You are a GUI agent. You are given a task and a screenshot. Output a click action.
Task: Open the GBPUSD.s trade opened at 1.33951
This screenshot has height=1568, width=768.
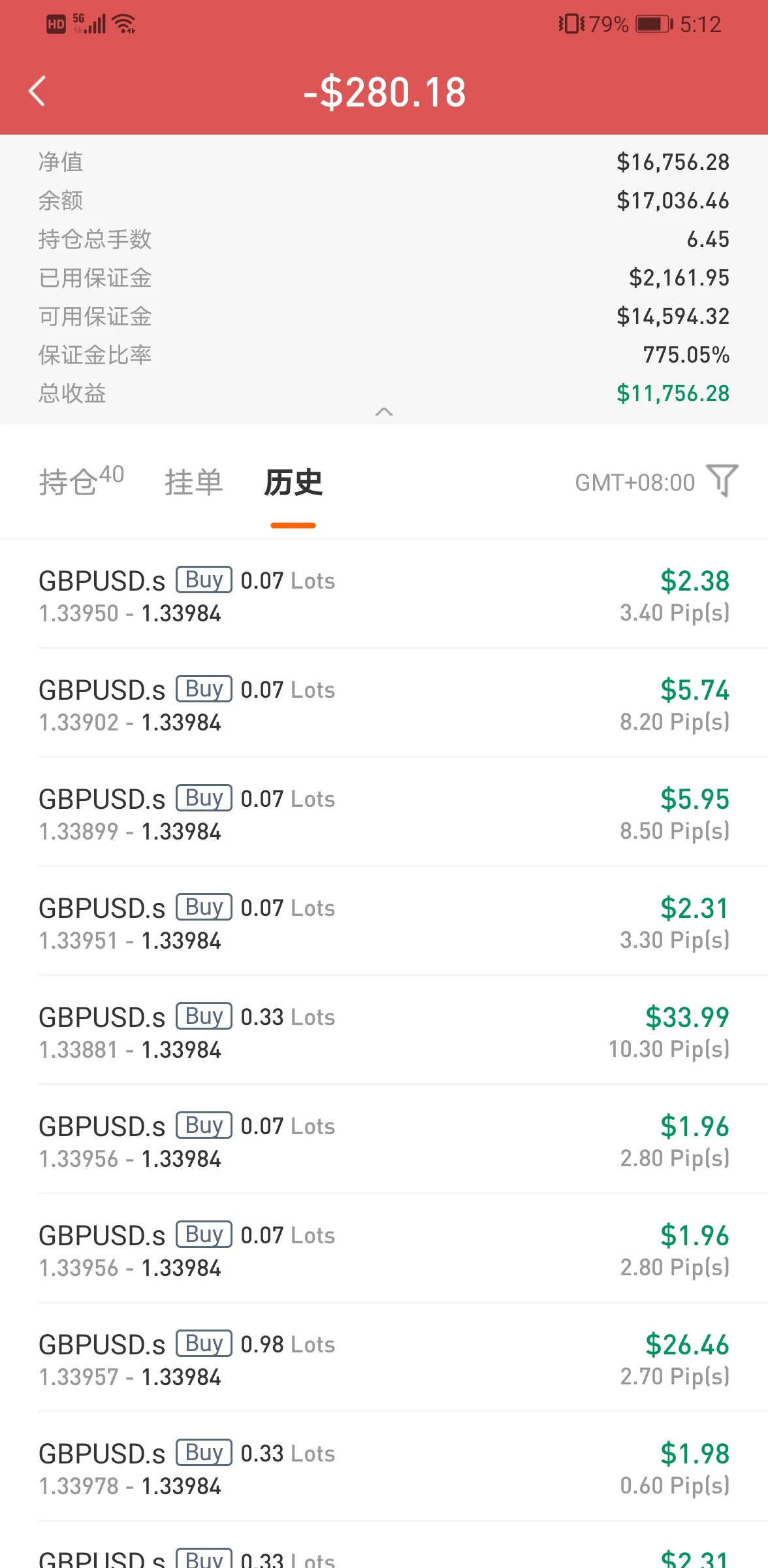click(384, 922)
